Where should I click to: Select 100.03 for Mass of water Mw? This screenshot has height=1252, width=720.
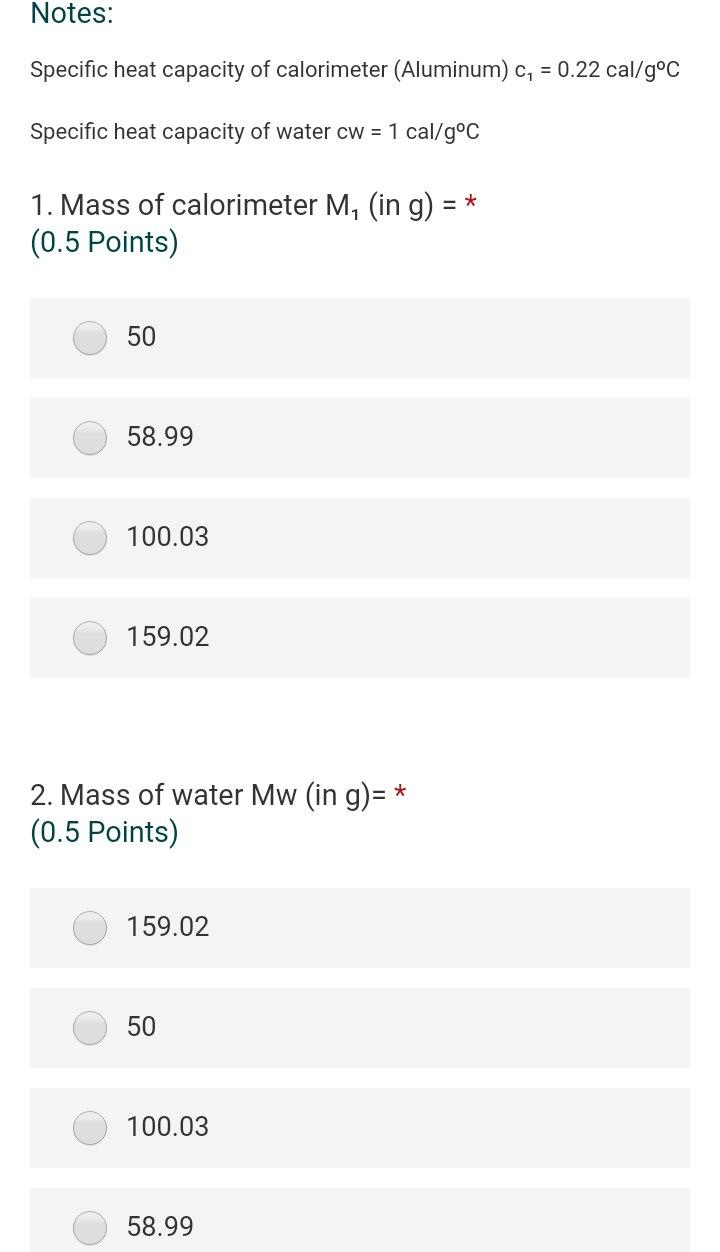coord(90,1127)
